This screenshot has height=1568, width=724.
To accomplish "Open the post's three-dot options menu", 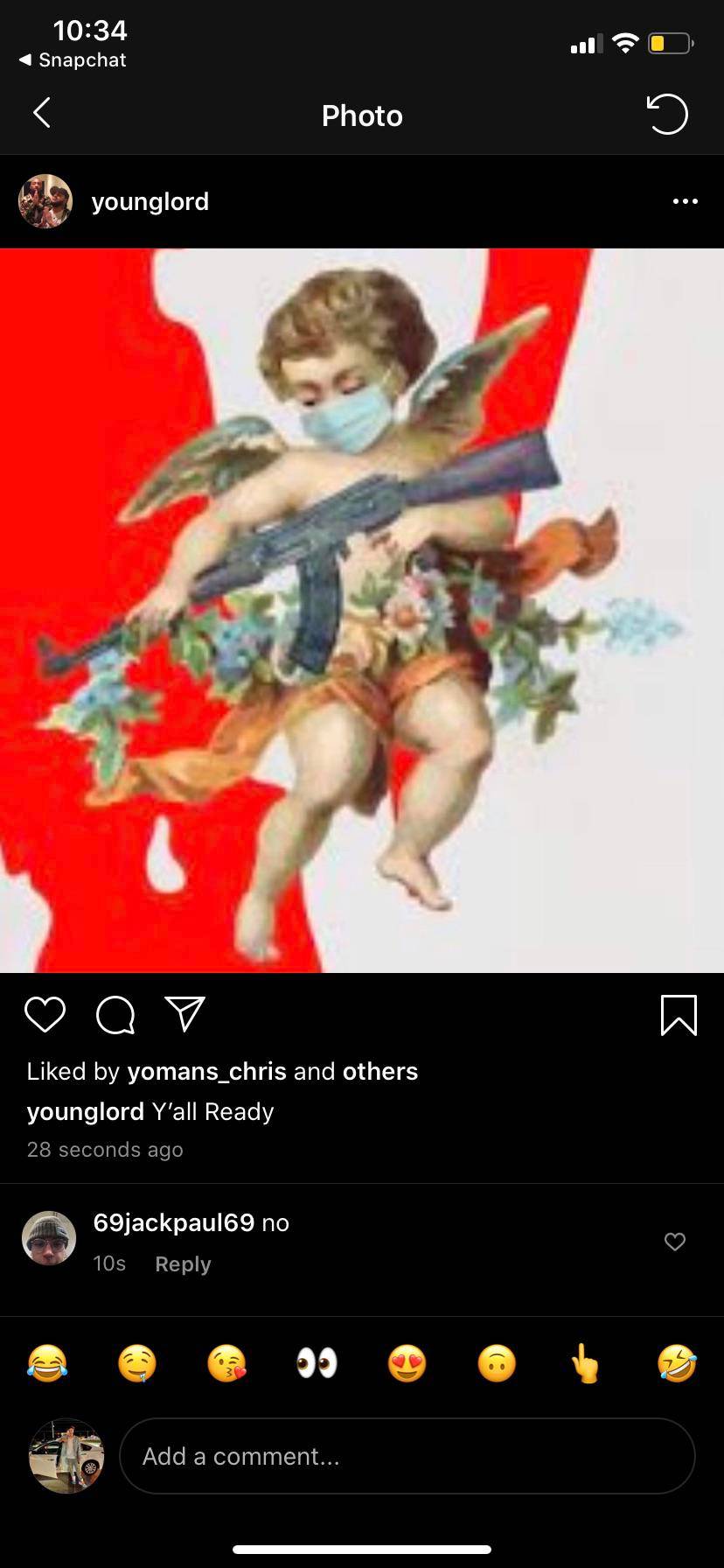I will click(685, 201).
